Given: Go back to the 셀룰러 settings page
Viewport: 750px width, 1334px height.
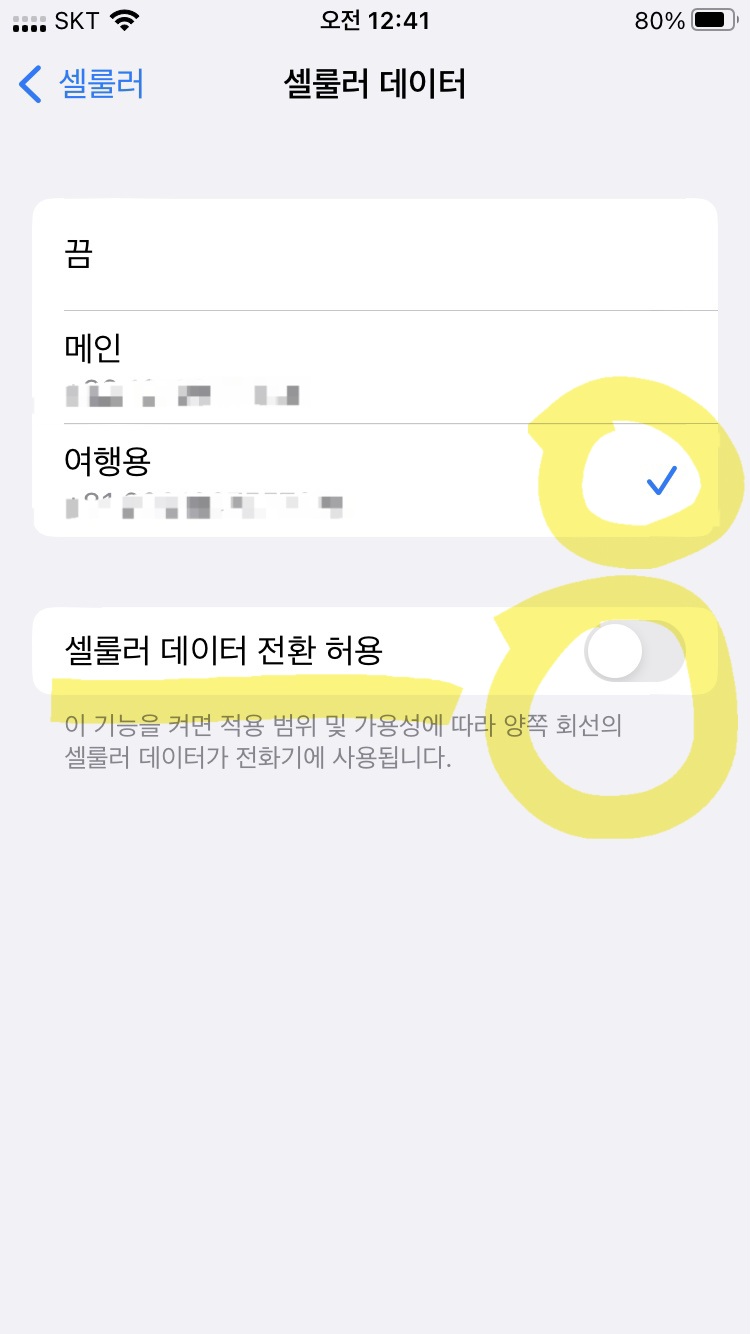Looking at the screenshot, I should point(82,84).
